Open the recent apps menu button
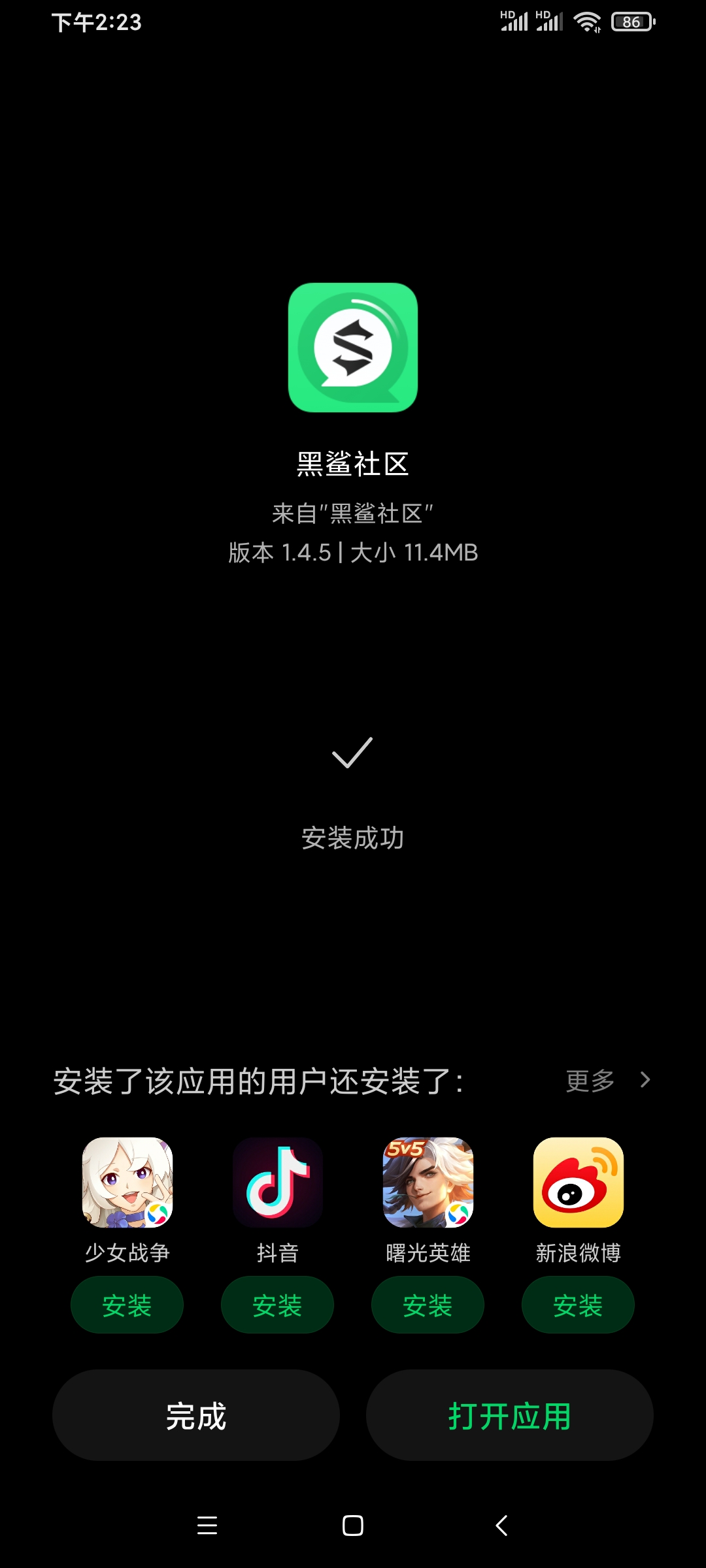Viewport: 706px width, 1568px height. pyautogui.click(x=207, y=1526)
